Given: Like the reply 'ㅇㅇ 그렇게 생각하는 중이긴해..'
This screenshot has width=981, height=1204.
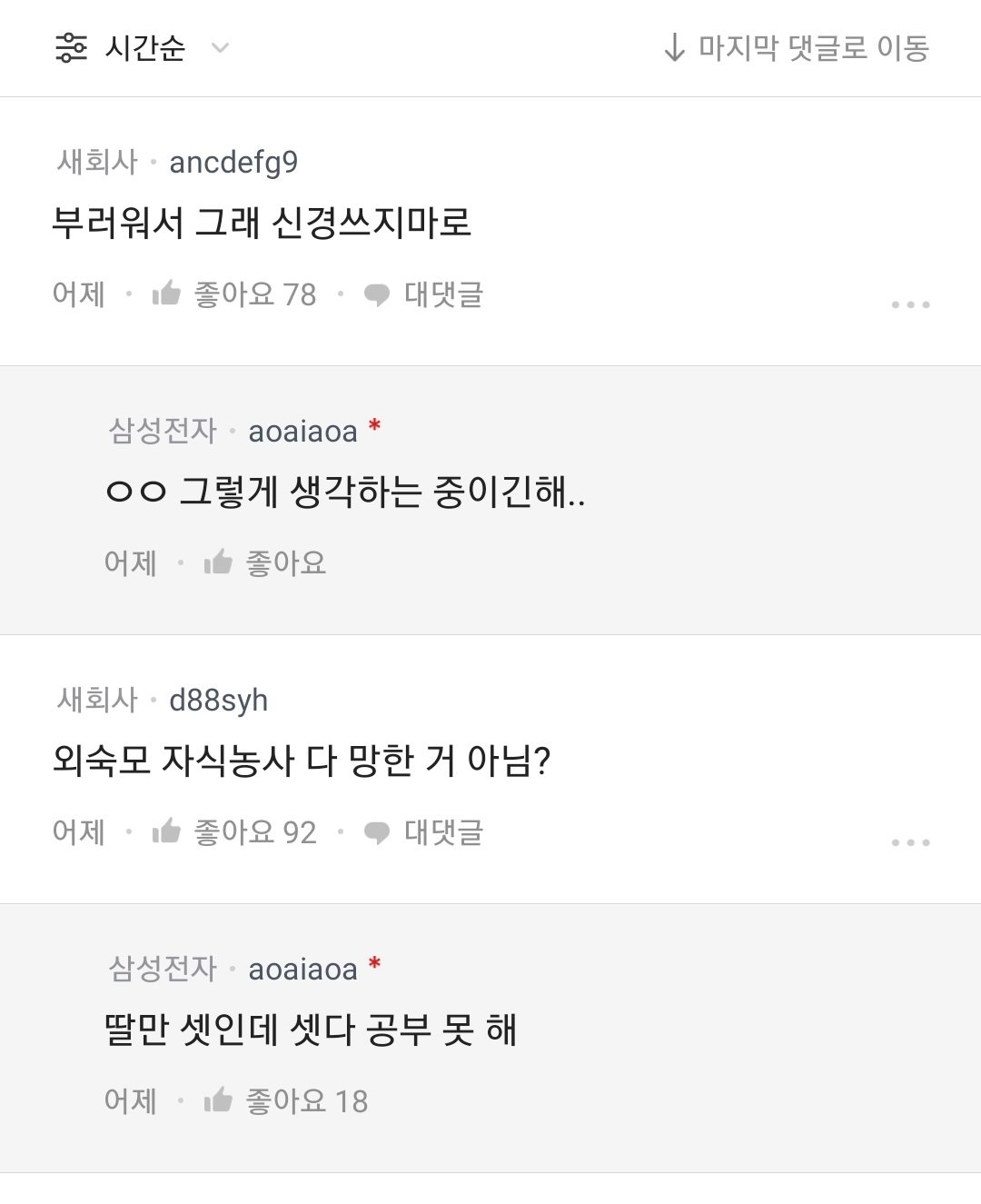Looking at the screenshot, I should (x=265, y=563).
